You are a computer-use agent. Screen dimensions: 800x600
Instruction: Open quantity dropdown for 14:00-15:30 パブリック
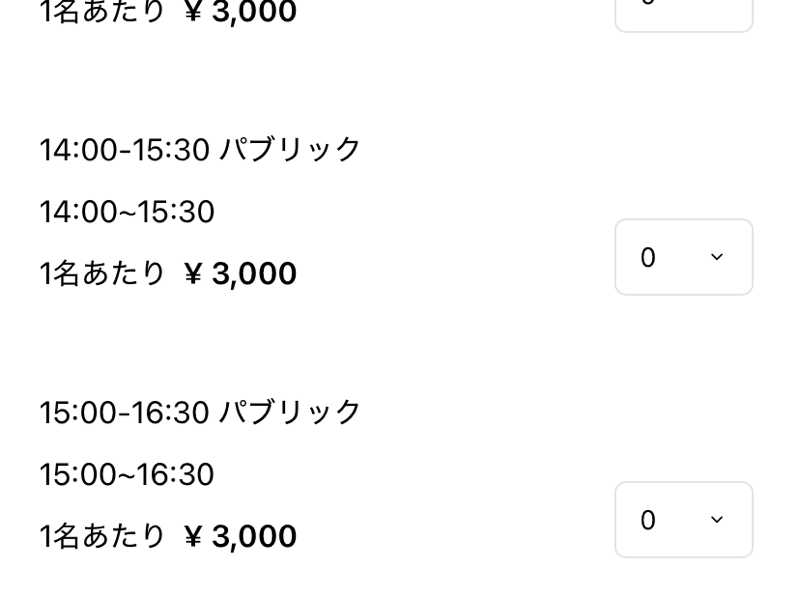(x=683, y=257)
